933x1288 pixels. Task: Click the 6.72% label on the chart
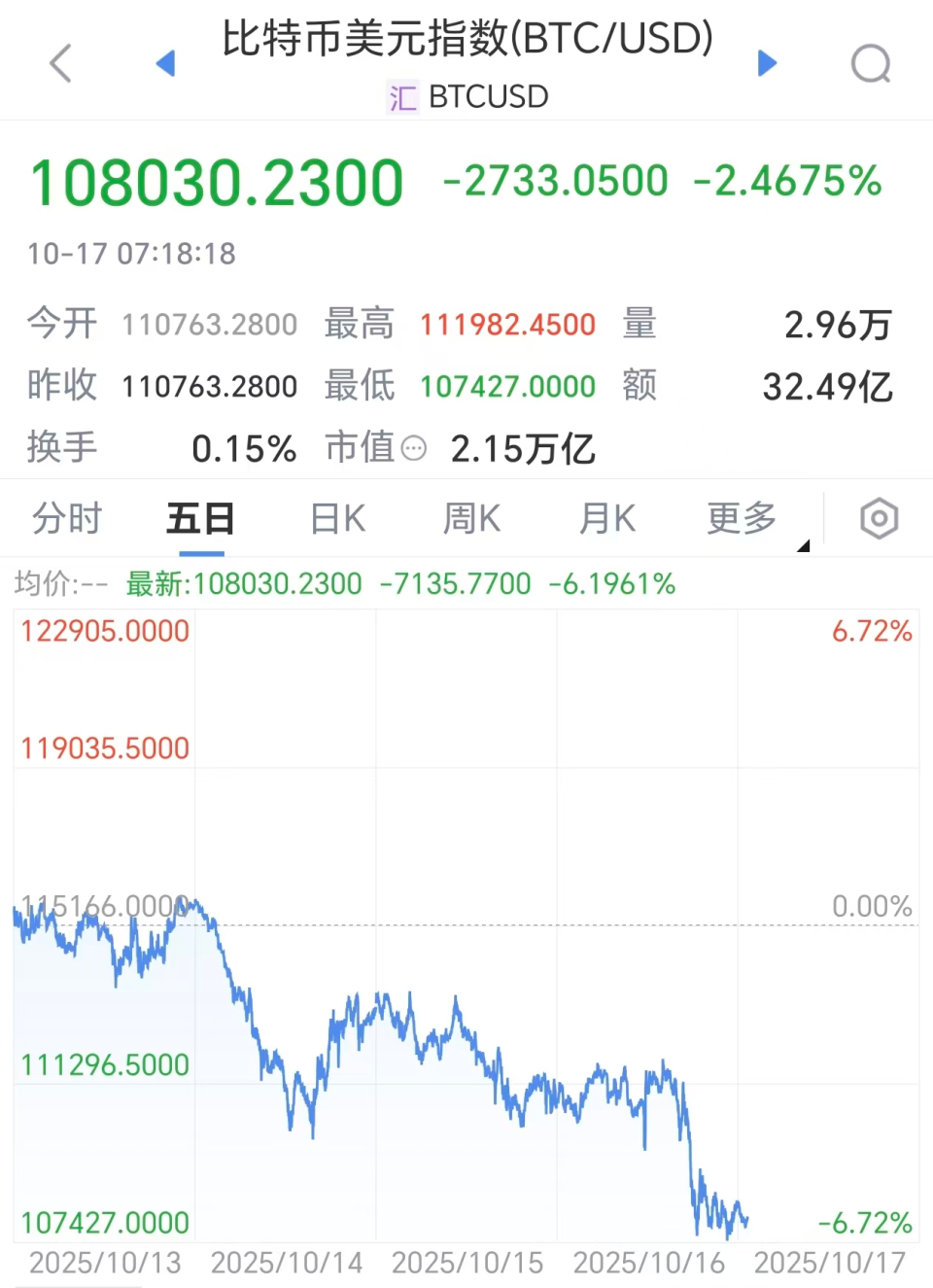tap(872, 631)
